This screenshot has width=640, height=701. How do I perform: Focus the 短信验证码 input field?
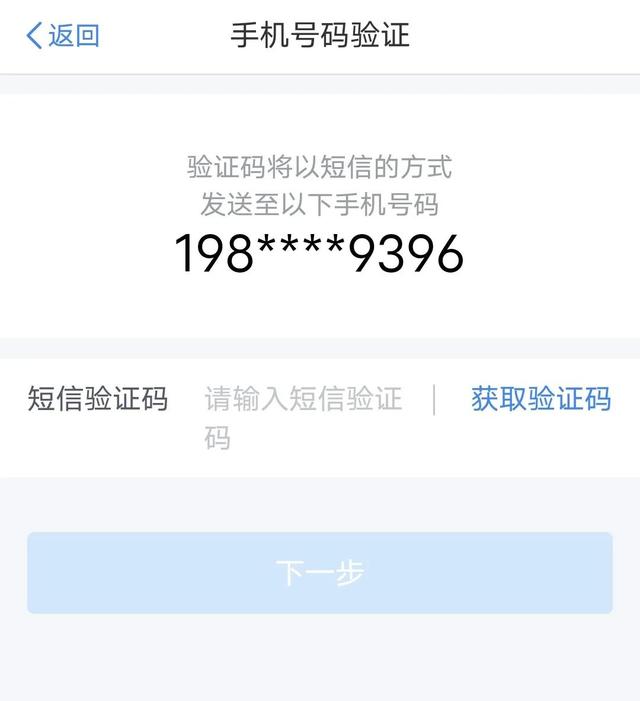tap(304, 417)
